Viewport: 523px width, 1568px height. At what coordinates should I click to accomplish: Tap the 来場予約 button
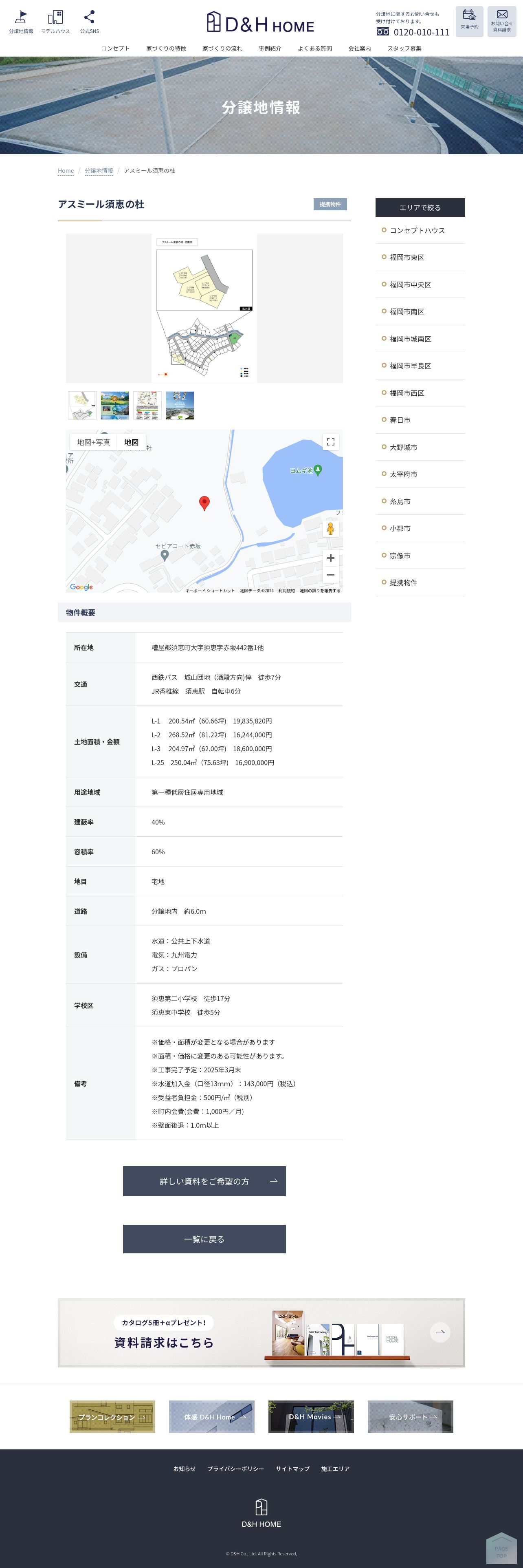tap(469, 21)
